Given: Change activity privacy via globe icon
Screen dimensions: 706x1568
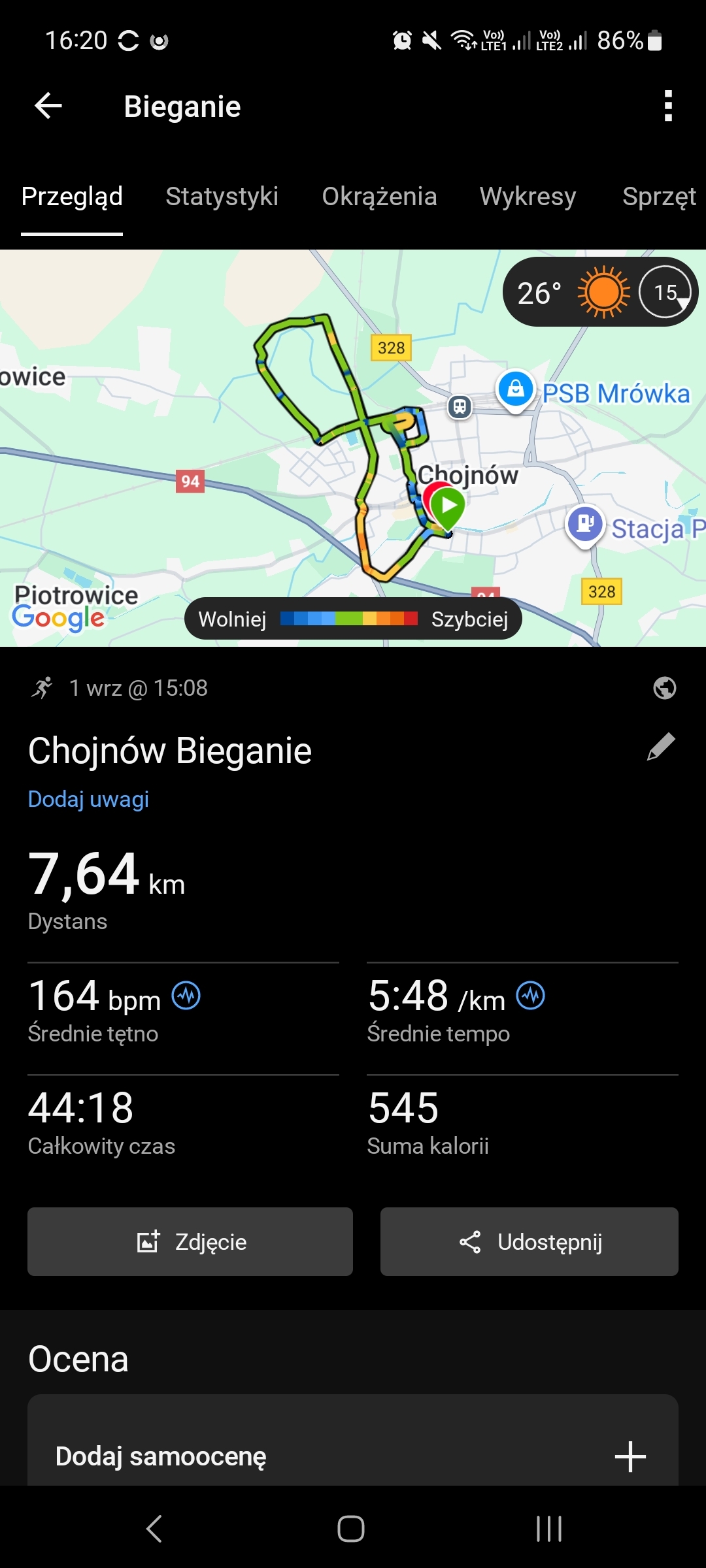Looking at the screenshot, I should 664,688.
